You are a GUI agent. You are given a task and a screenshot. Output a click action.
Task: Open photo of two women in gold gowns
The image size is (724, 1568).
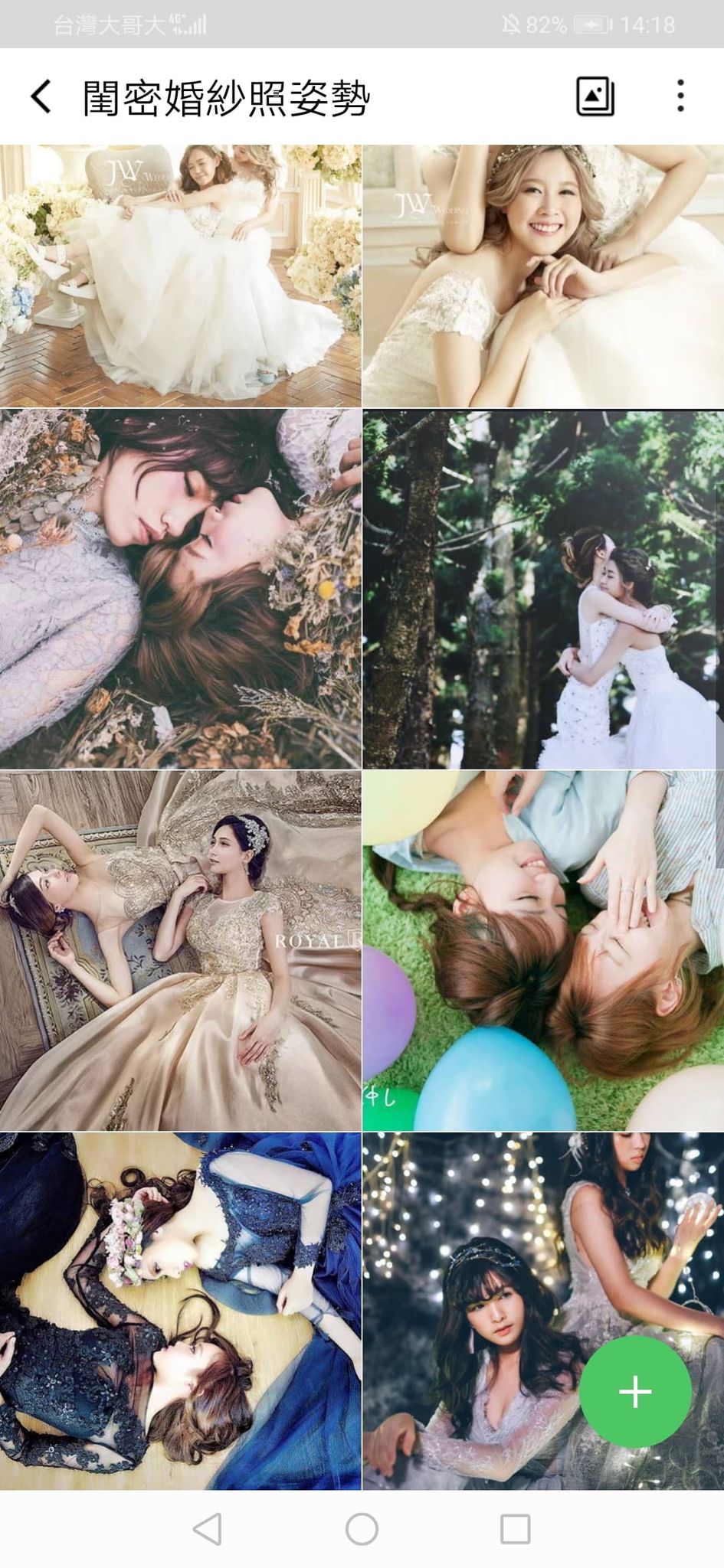[x=180, y=951]
